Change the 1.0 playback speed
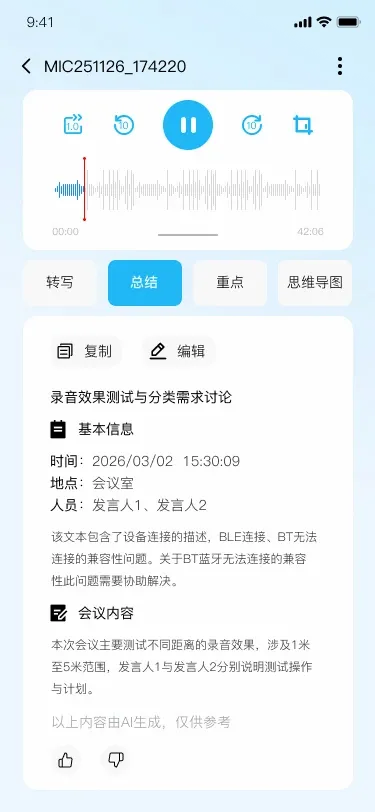Viewport: 375px width, 812px height. tap(73, 124)
